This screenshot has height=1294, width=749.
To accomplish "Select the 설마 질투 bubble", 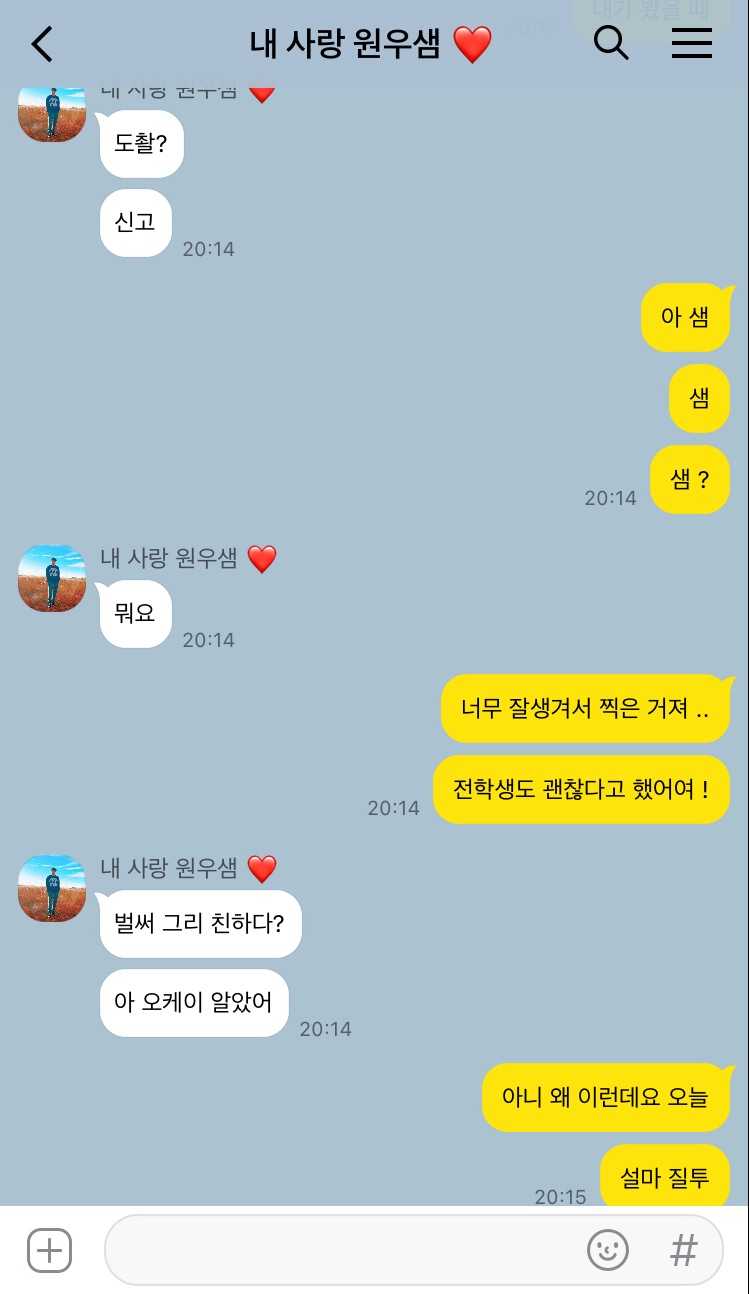I will (665, 1178).
